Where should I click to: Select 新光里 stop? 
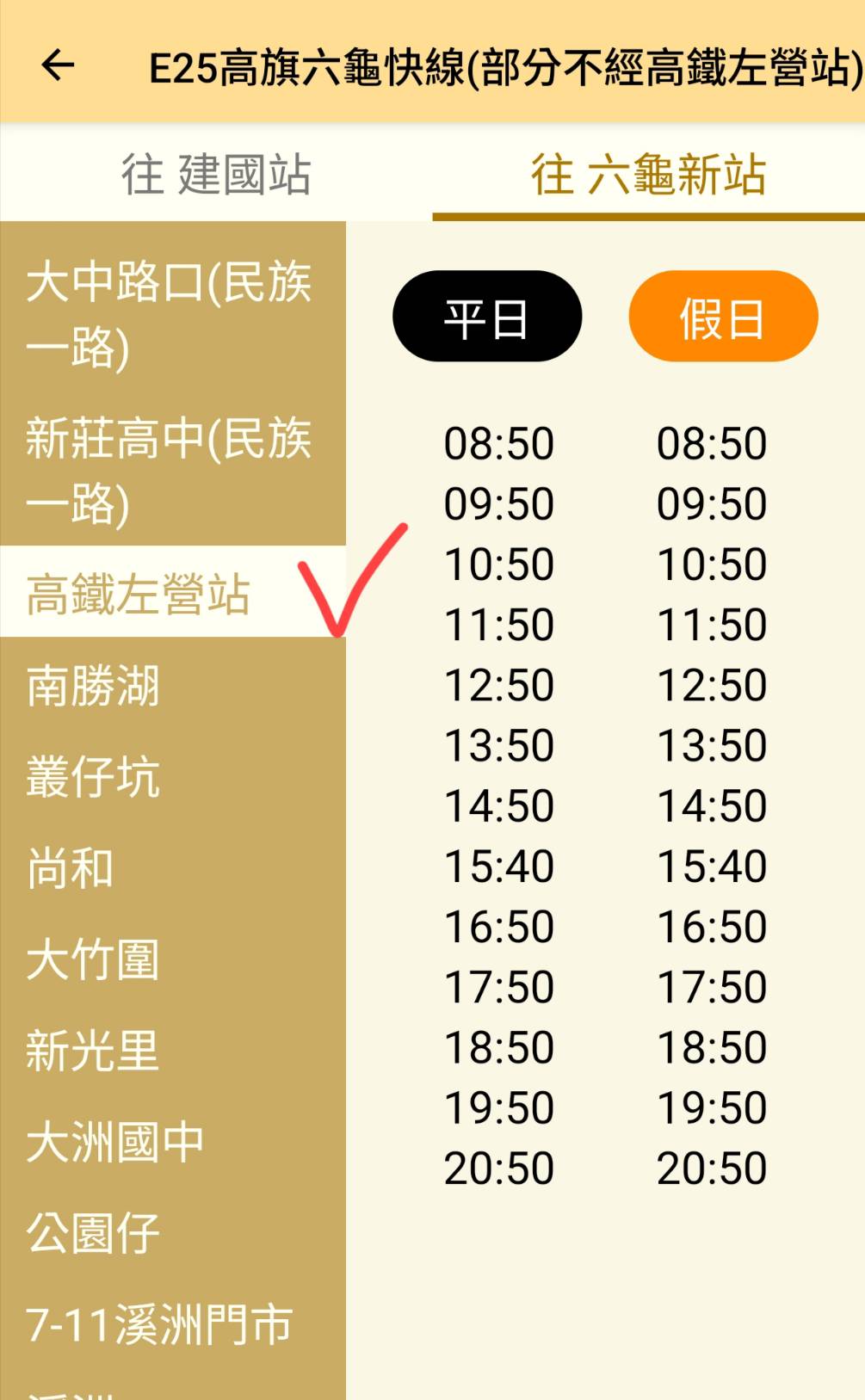point(173,1050)
